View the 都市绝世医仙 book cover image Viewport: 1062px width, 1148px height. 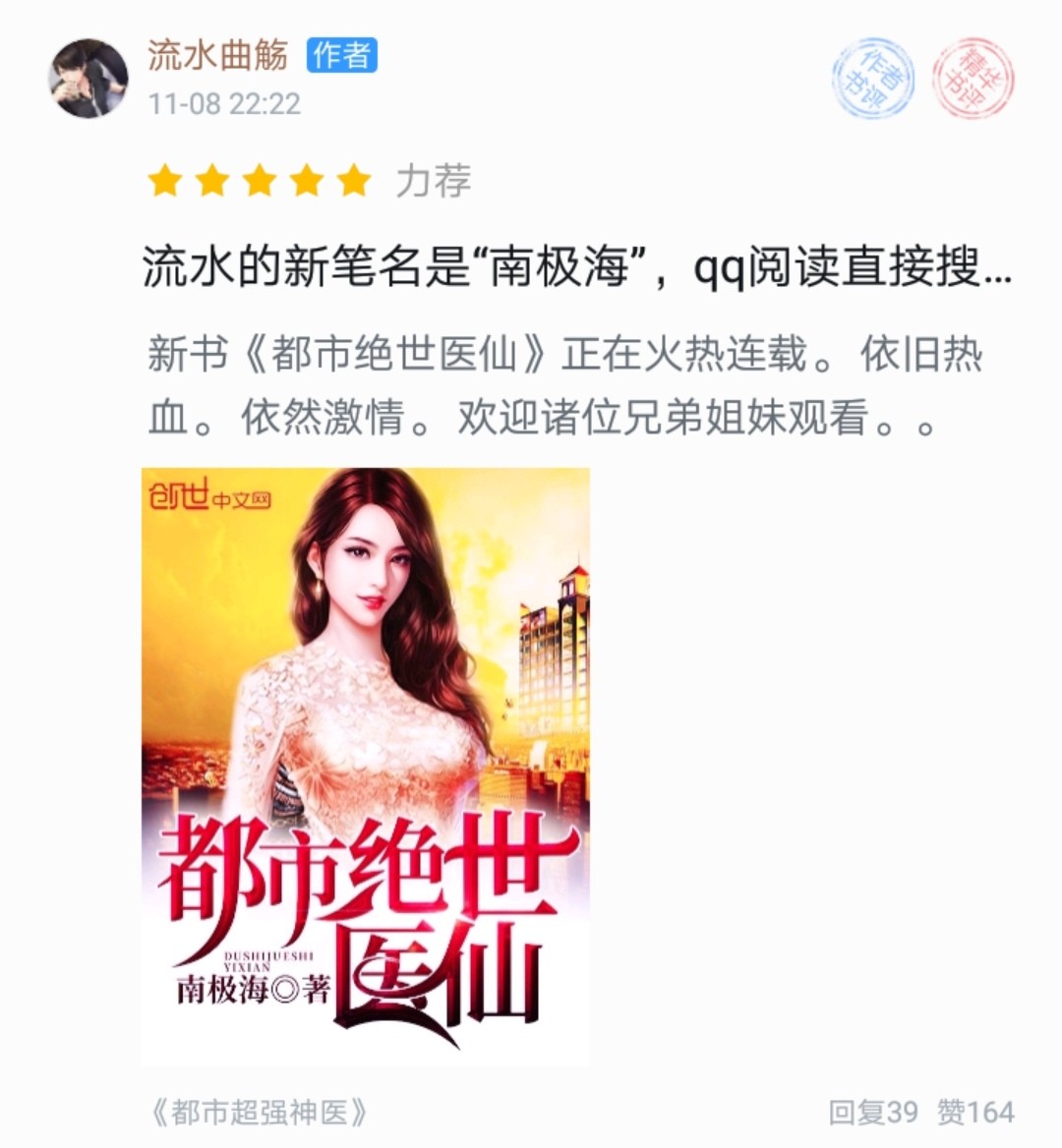tap(366, 766)
